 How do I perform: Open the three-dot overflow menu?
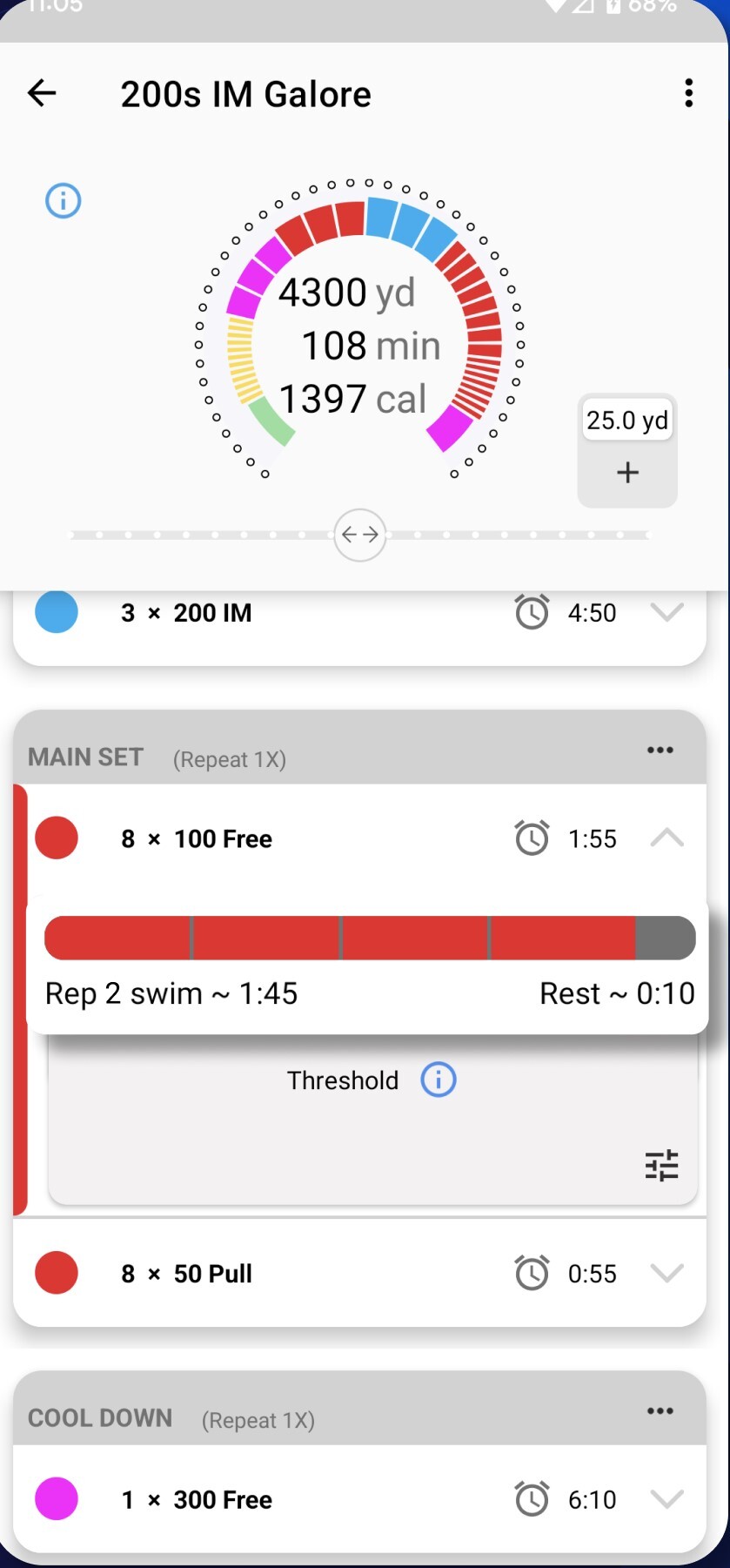(x=688, y=92)
